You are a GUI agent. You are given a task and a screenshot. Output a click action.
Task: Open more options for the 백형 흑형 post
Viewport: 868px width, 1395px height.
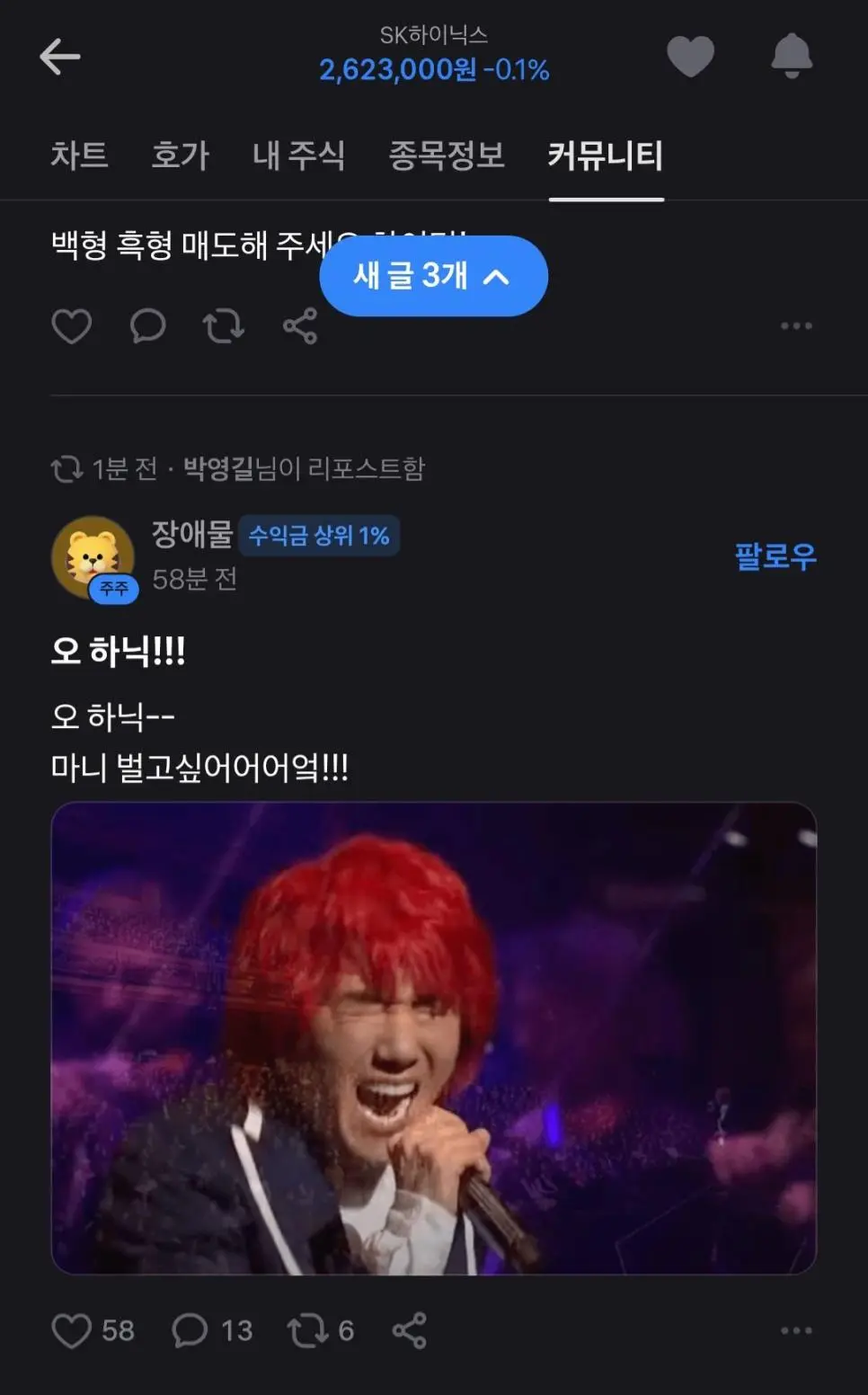click(796, 325)
